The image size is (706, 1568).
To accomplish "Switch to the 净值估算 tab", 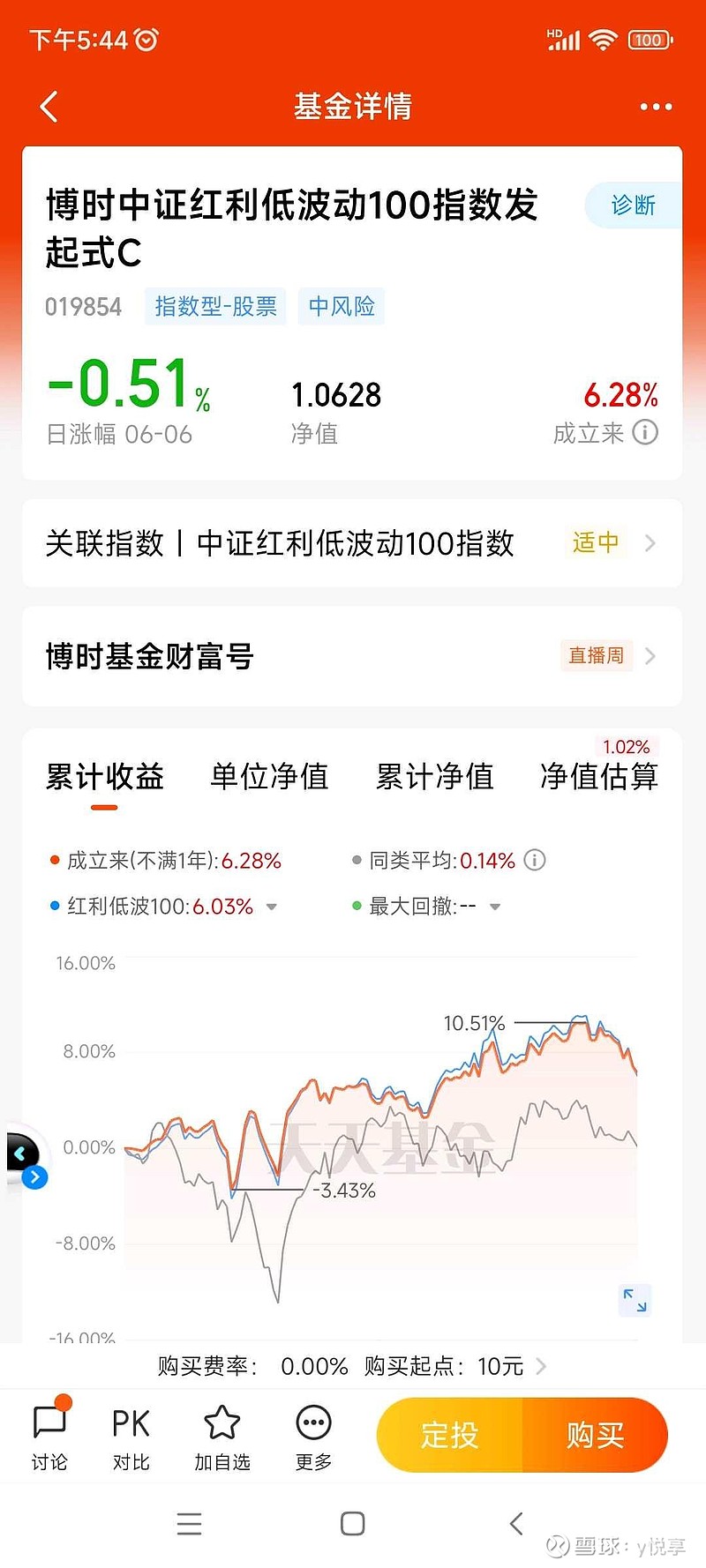I will pyautogui.click(x=598, y=778).
